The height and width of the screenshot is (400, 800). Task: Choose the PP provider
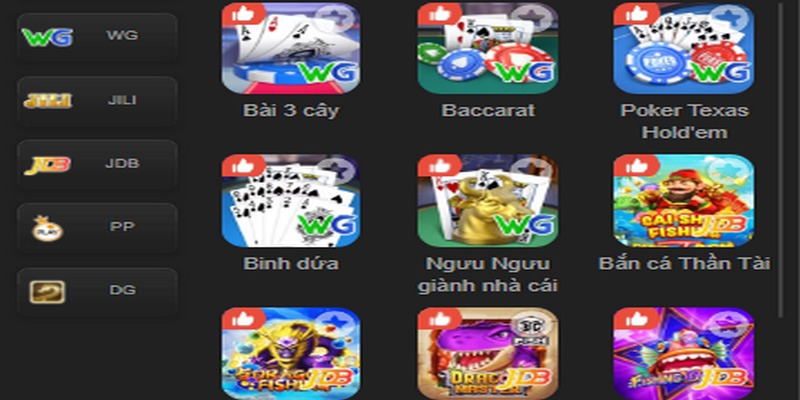97,228
